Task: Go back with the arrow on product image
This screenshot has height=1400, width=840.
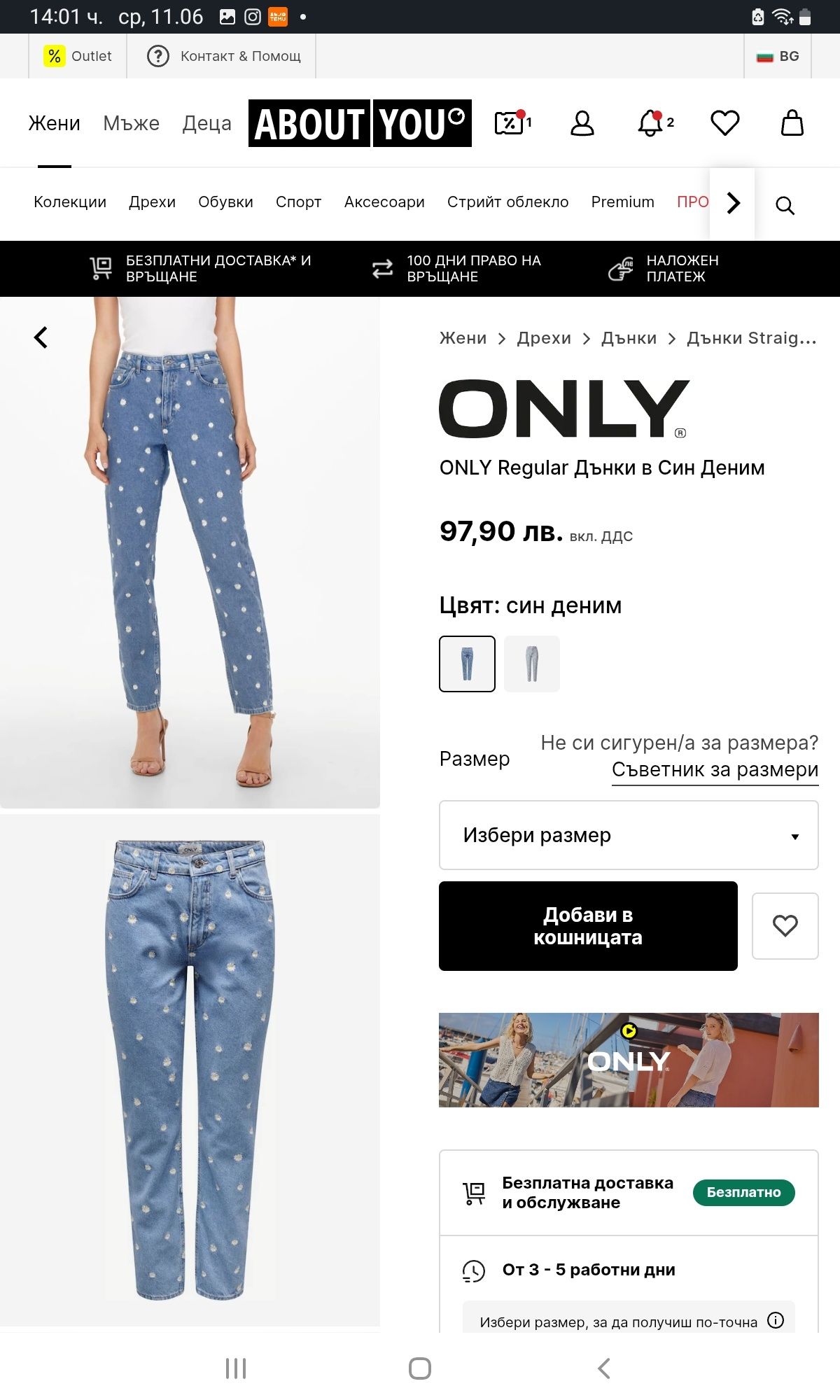Action: 41,337
